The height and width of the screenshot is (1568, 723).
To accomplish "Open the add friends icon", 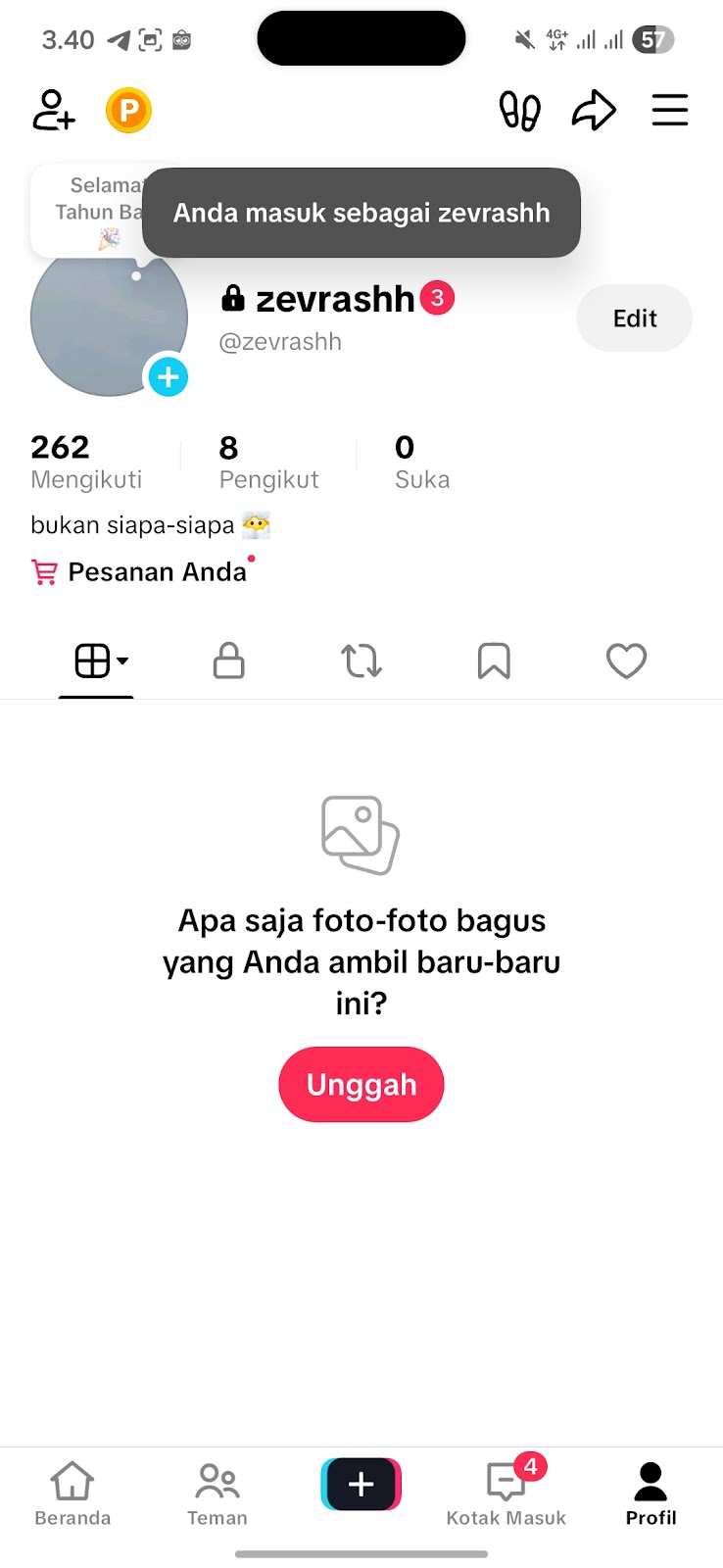I will click(x=53, y=111).
